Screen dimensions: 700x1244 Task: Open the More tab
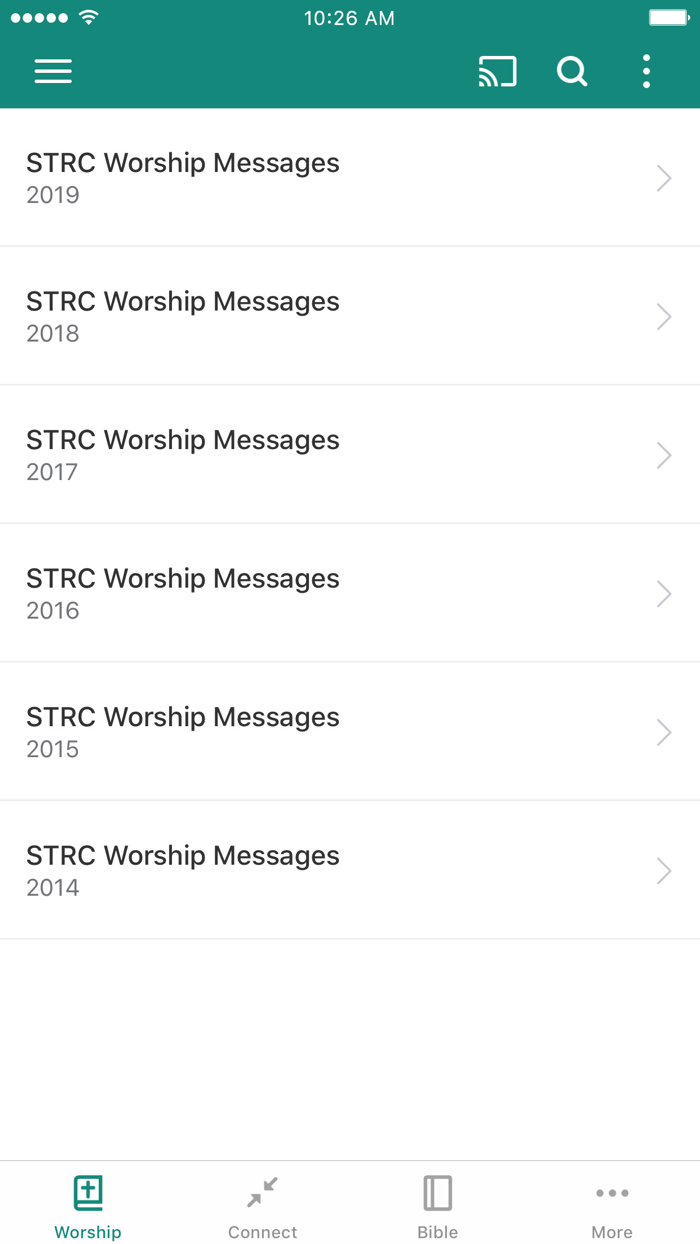tap(612, 1205)
